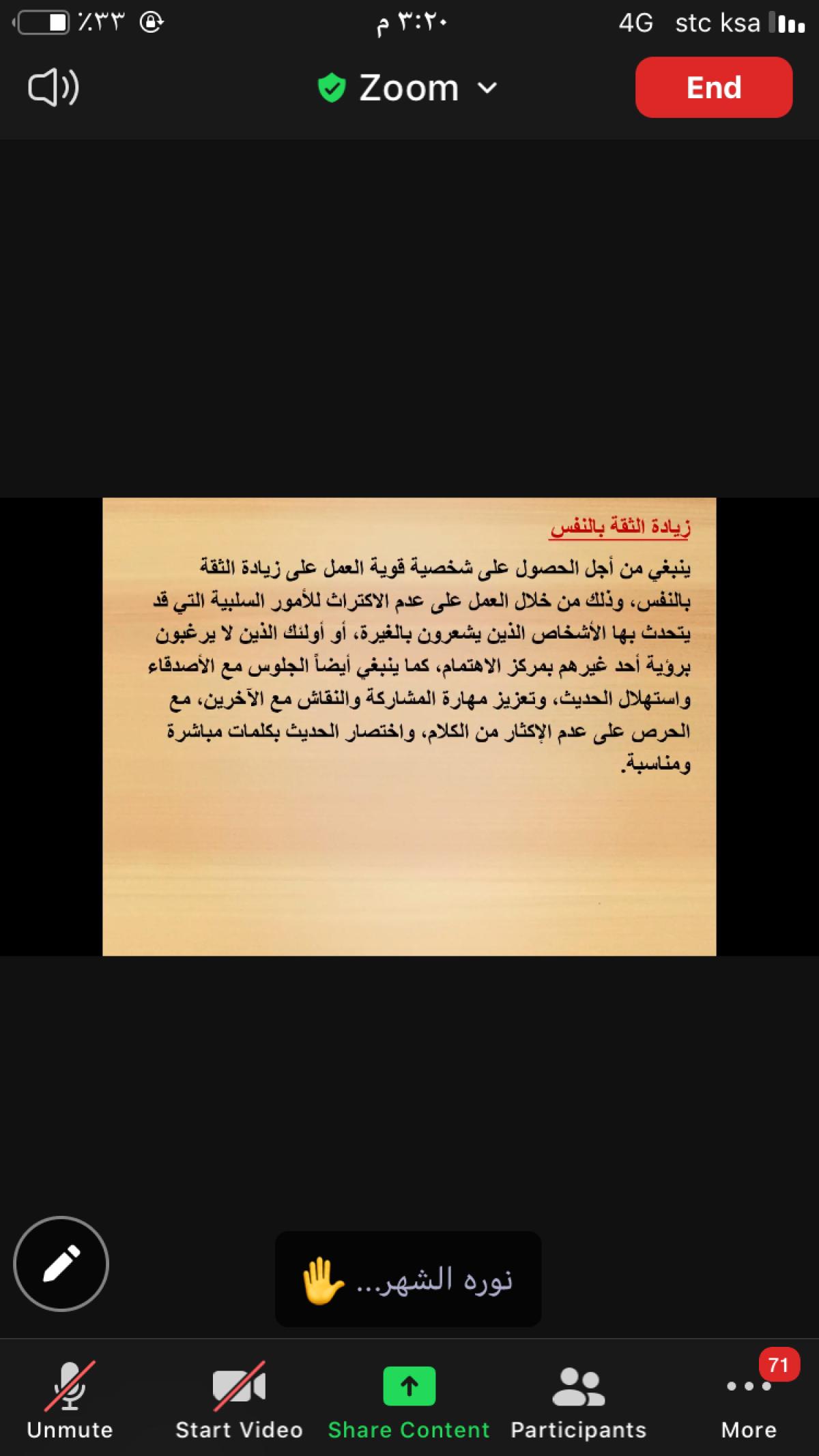
Task: Tap Share Content
Action: click(409, 1399)
